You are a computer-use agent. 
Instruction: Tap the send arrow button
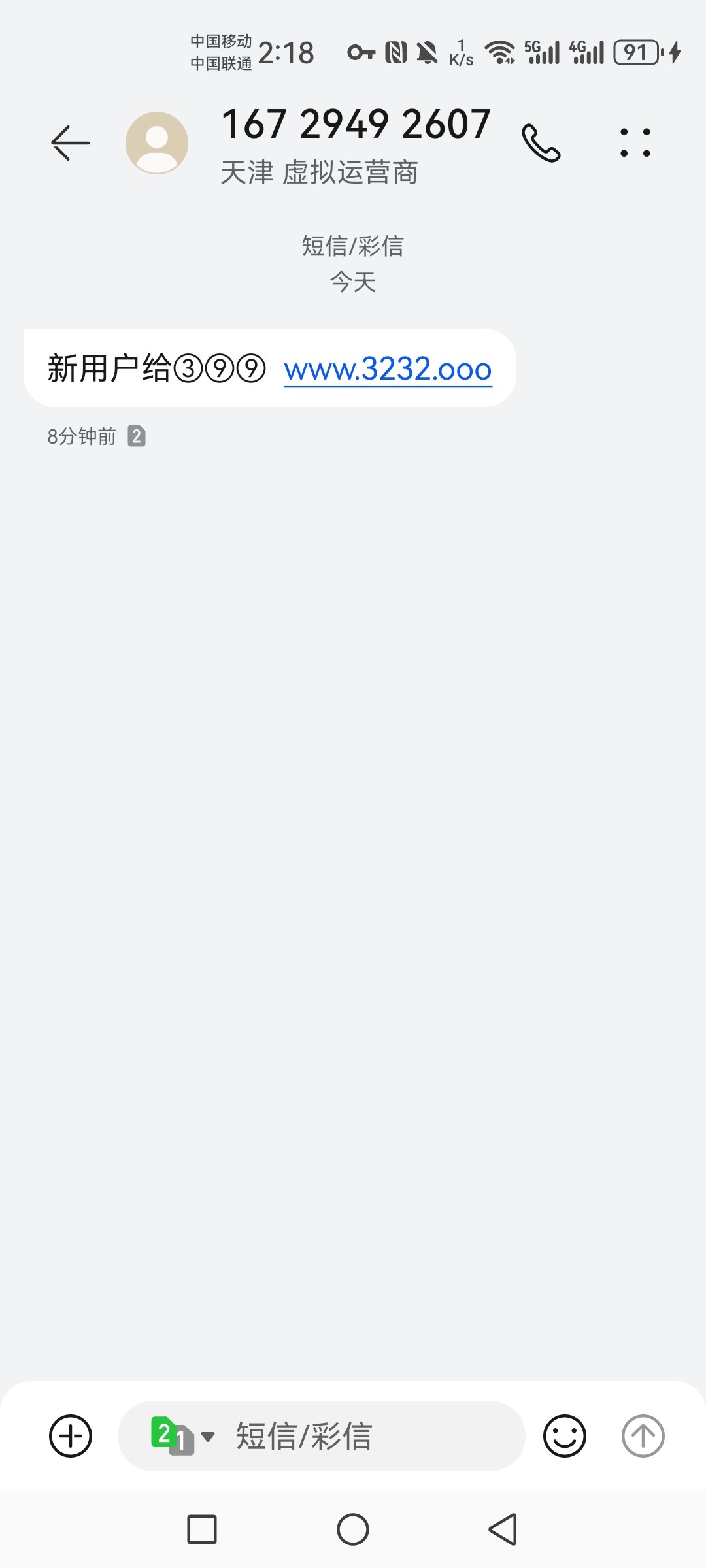click(643, 1436)
